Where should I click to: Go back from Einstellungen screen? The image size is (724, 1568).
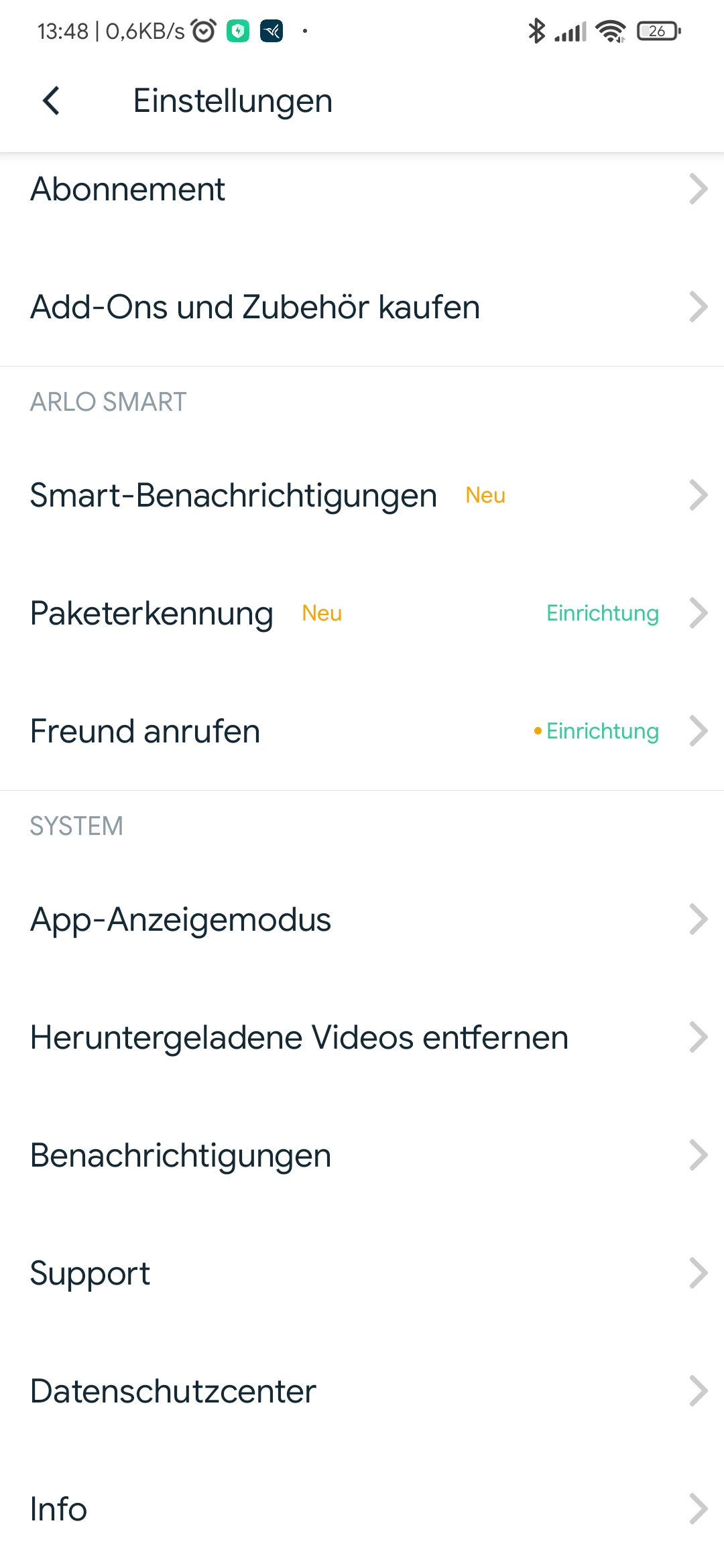click(x=51, y=101)
